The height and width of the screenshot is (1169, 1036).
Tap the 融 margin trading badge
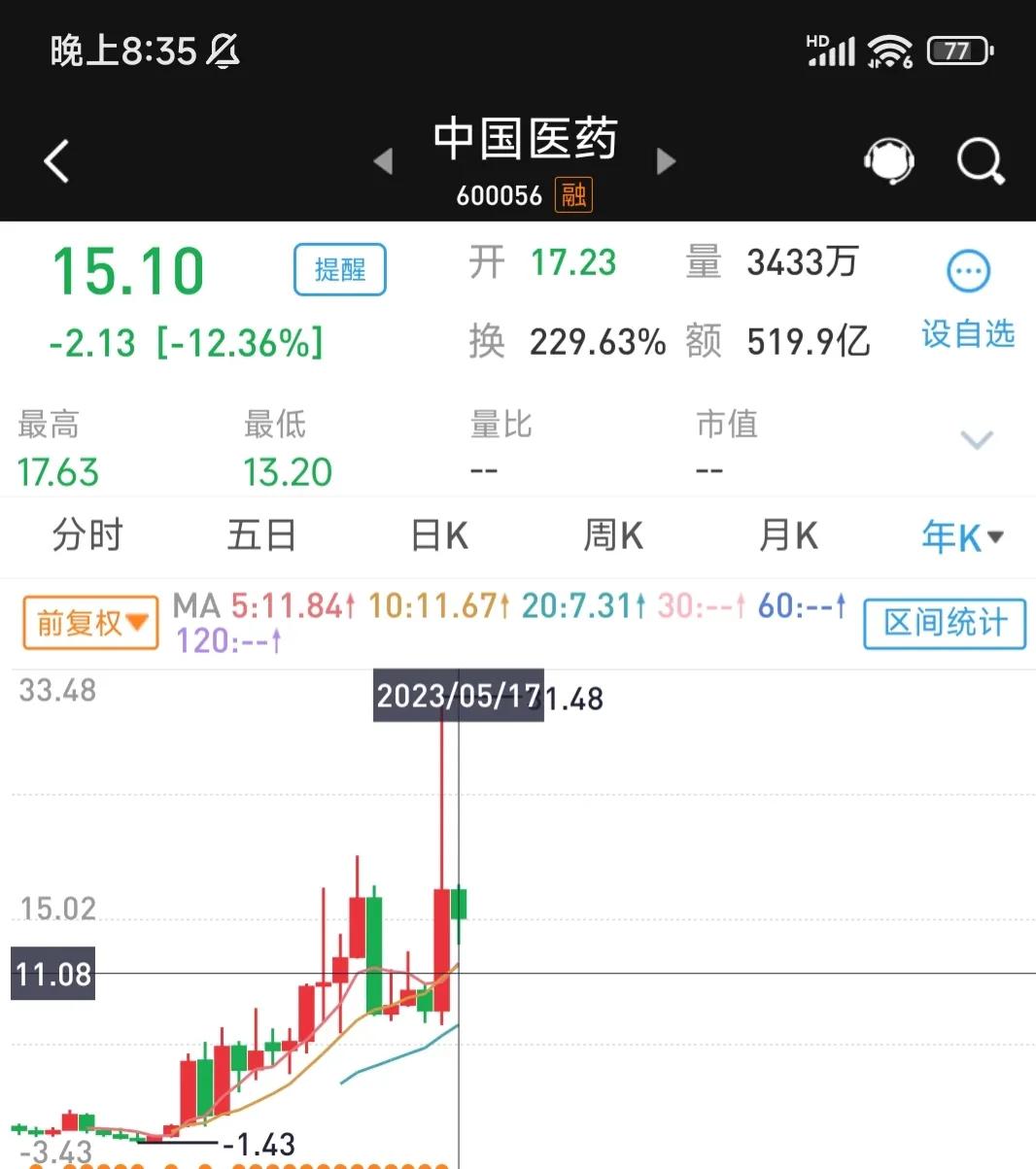(572, 194)
